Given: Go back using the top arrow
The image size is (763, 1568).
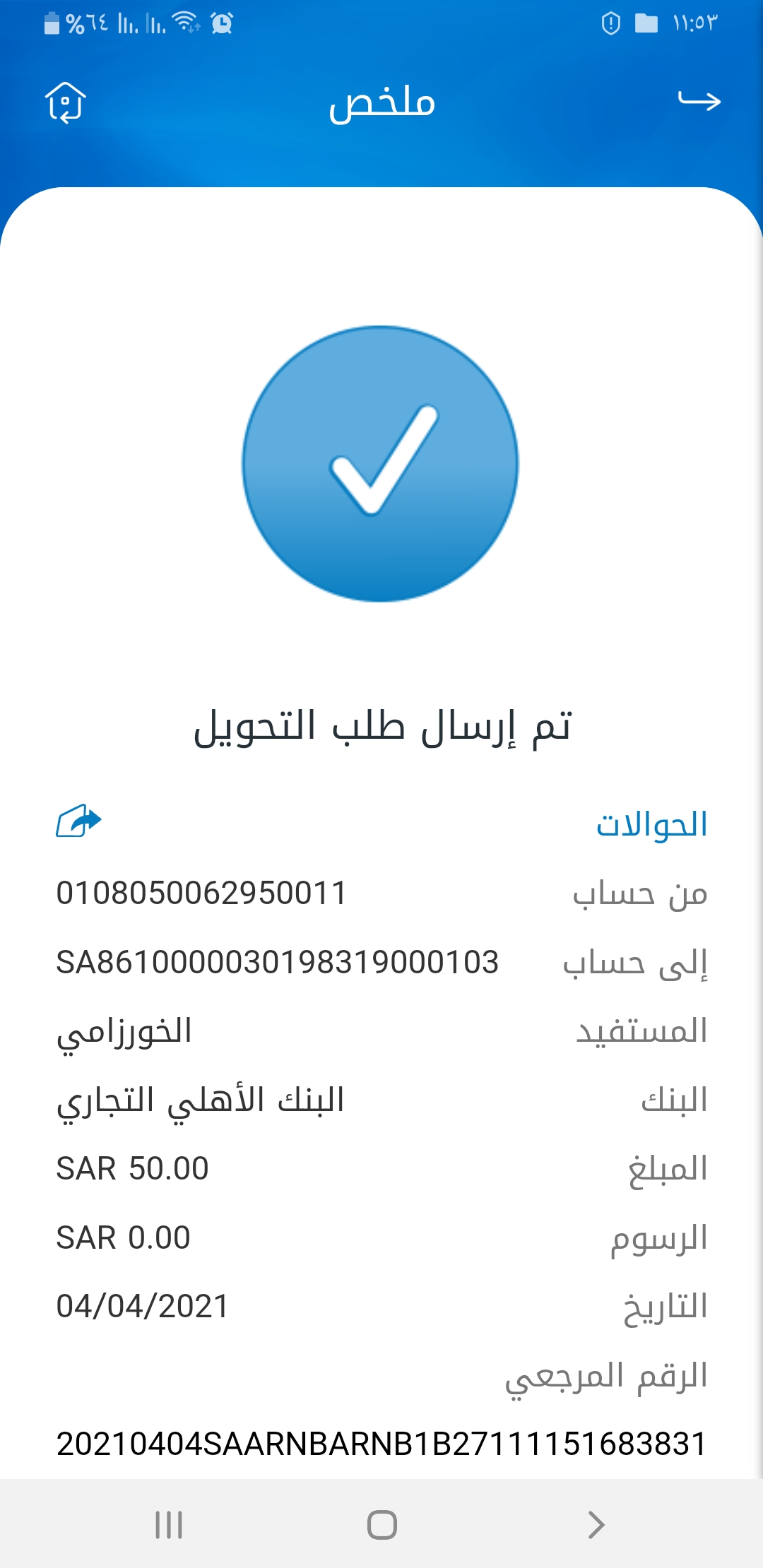Looking at the screenshot, I should coord(699,101).
